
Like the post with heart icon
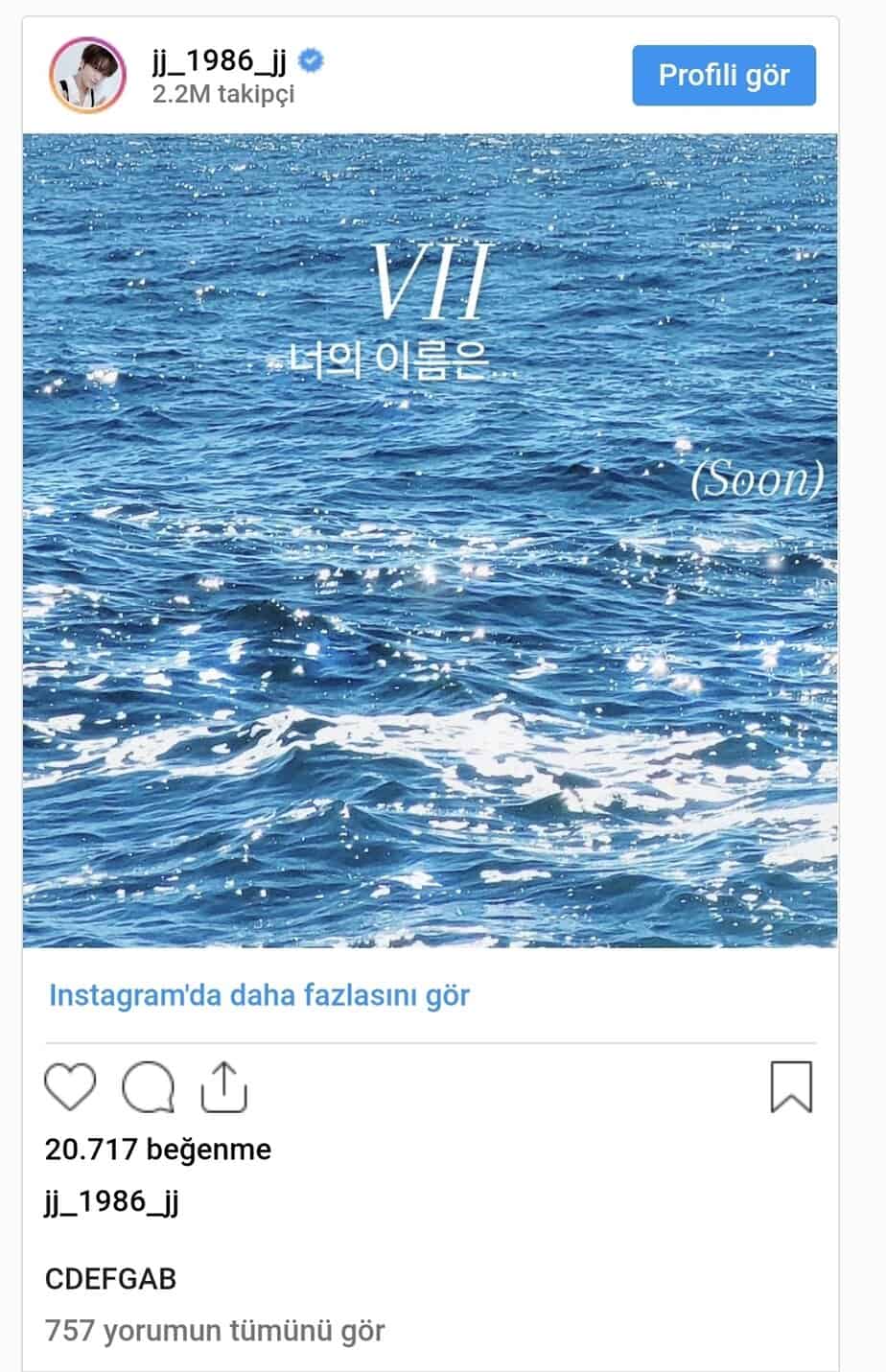tap(71, 1087)
